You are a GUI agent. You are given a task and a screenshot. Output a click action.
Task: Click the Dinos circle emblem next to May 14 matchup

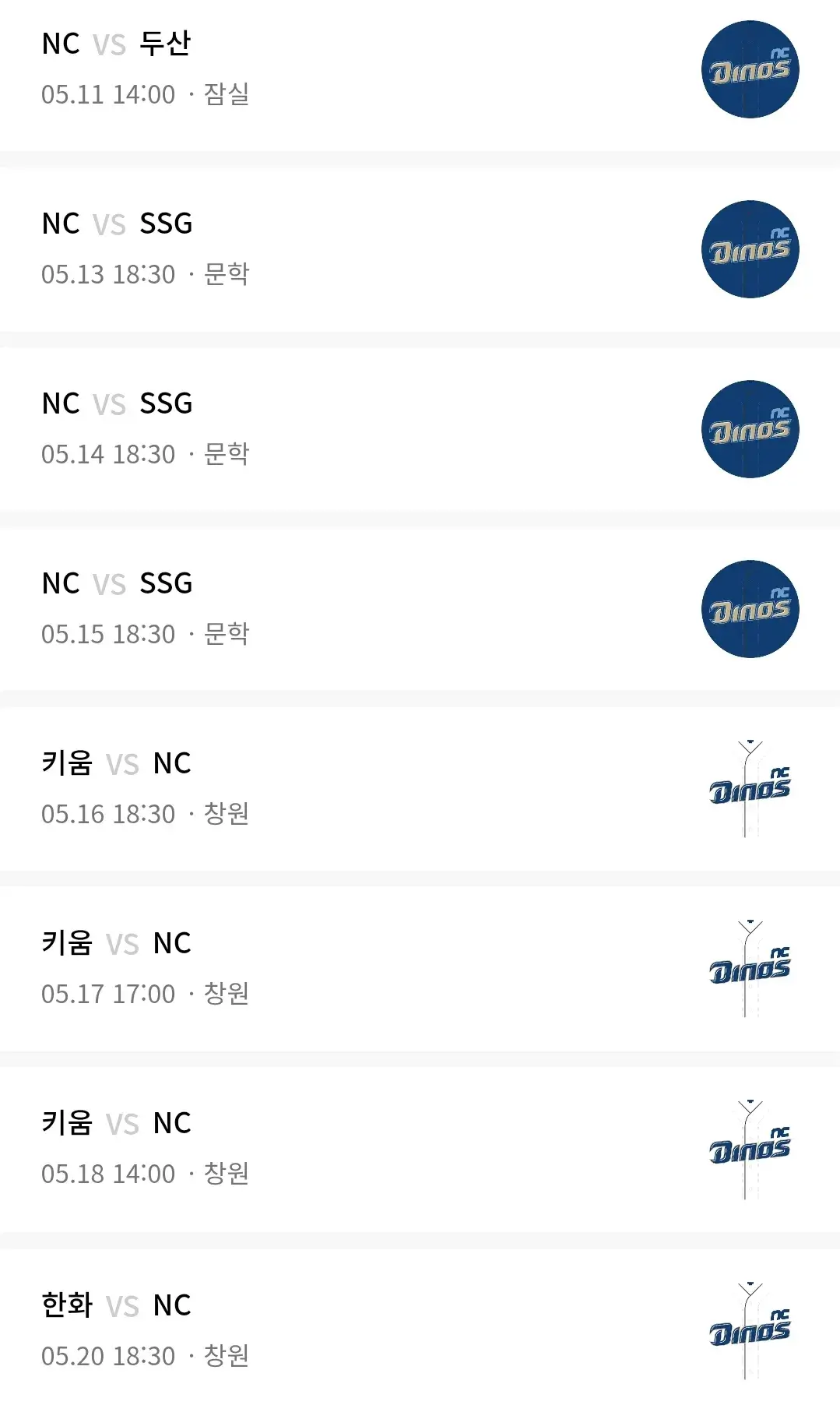click(750, 429)
